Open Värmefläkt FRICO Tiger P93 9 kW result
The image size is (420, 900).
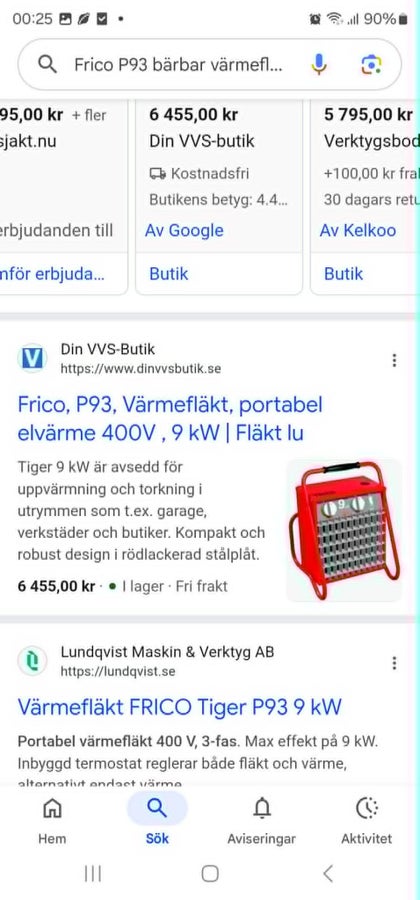click(180, 707)
